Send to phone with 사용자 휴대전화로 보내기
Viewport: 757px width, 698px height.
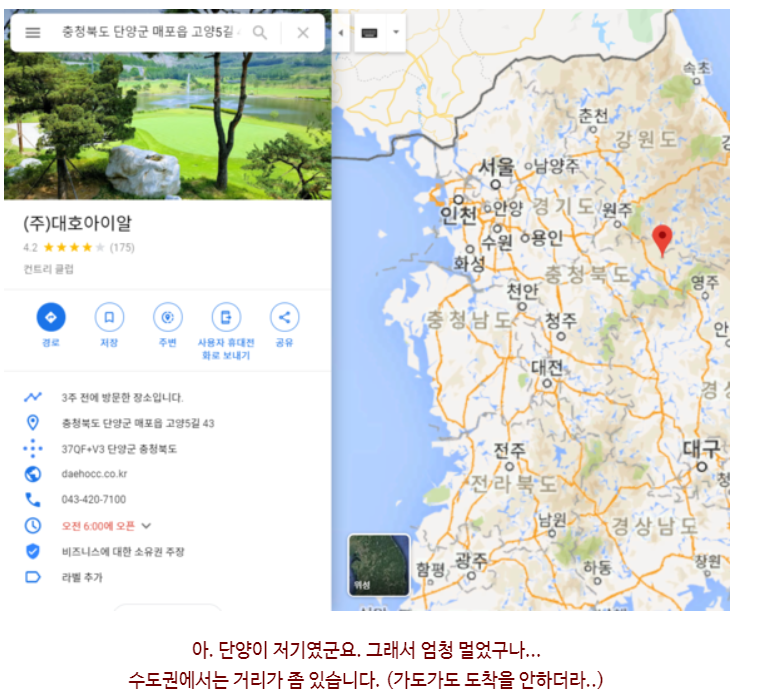pos(225,318)
